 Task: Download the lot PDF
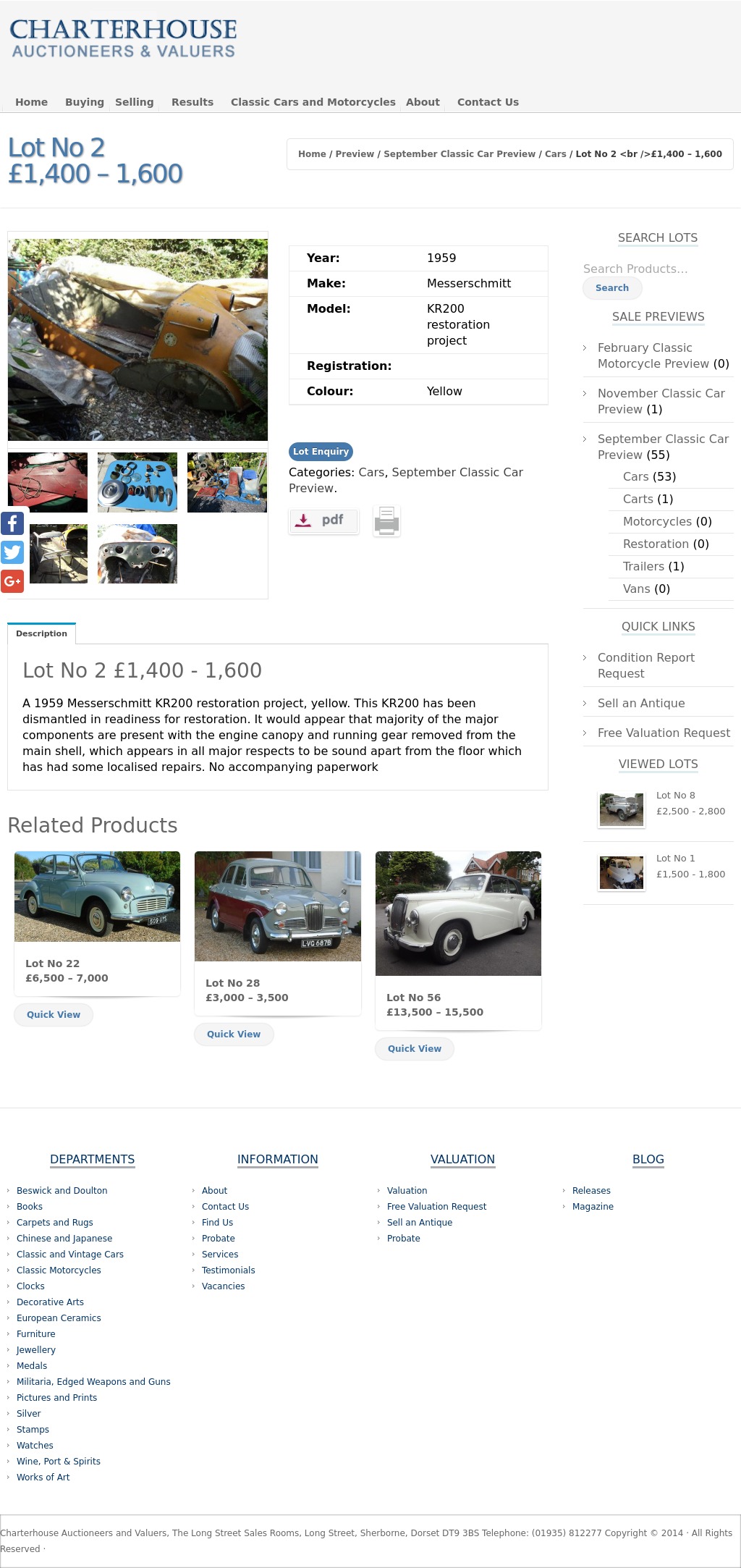pos(323,520)
